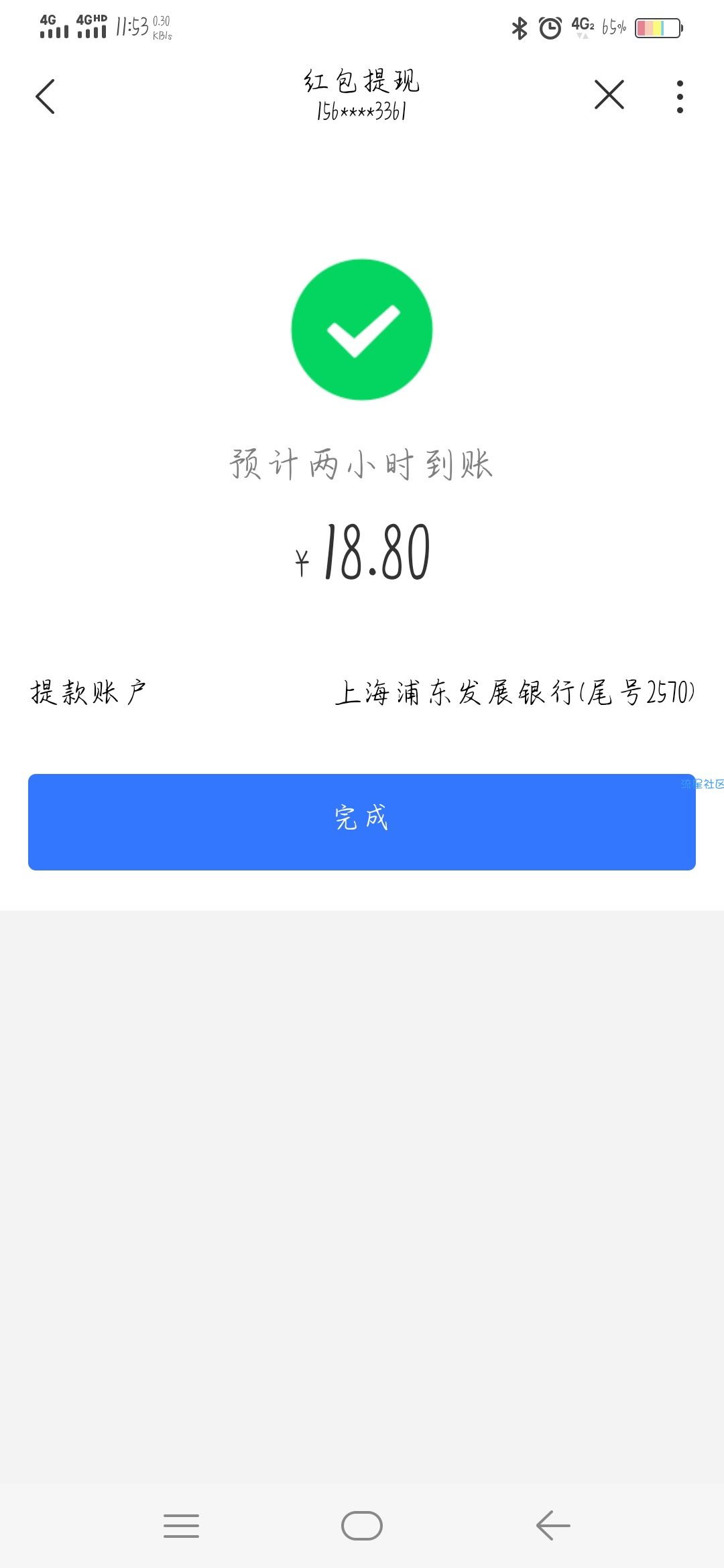
Task: Open recent apps from the navigation bar
Action: coord(181,1526)
